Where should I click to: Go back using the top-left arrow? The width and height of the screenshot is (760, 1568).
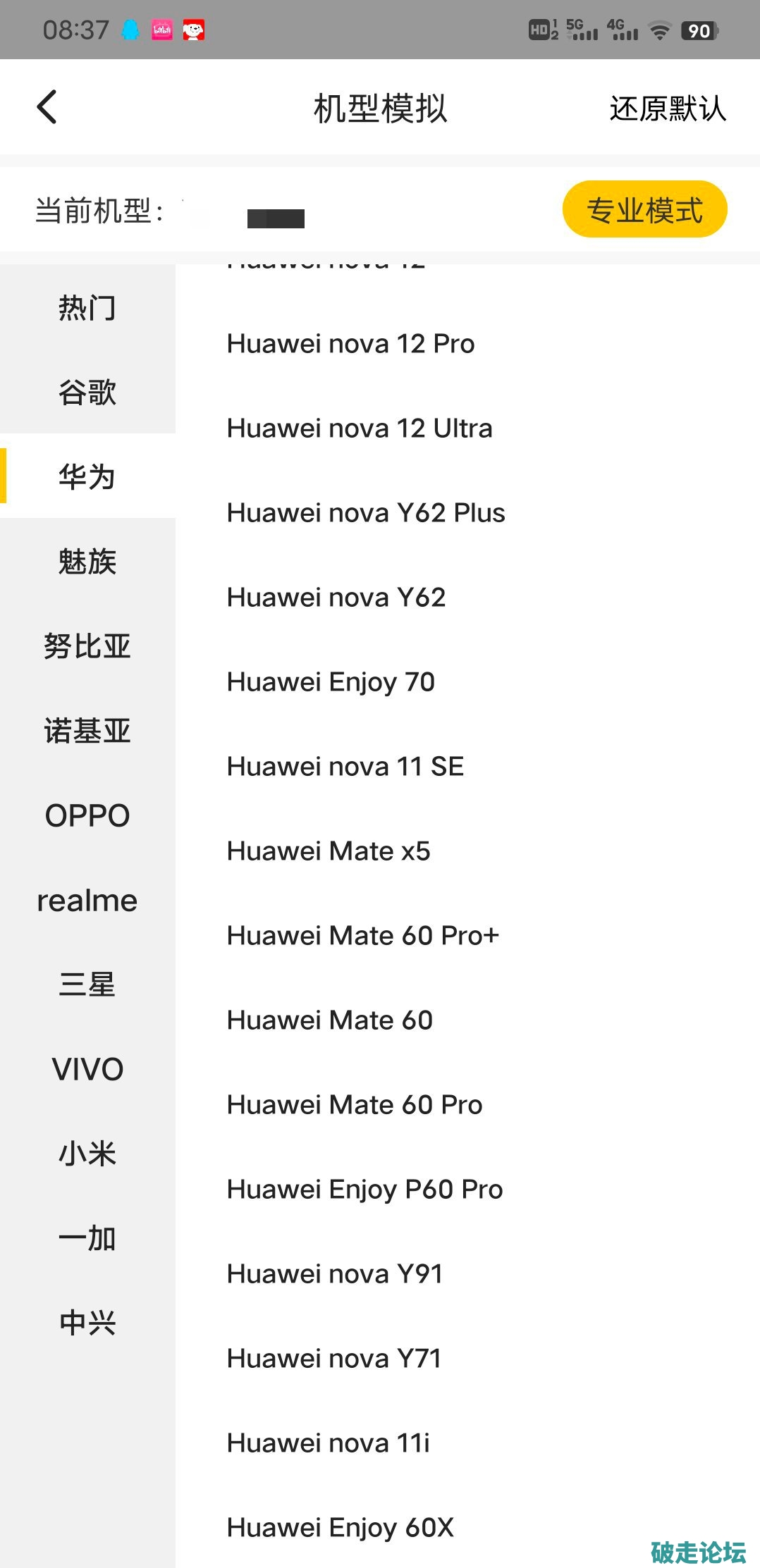point(47,108)
